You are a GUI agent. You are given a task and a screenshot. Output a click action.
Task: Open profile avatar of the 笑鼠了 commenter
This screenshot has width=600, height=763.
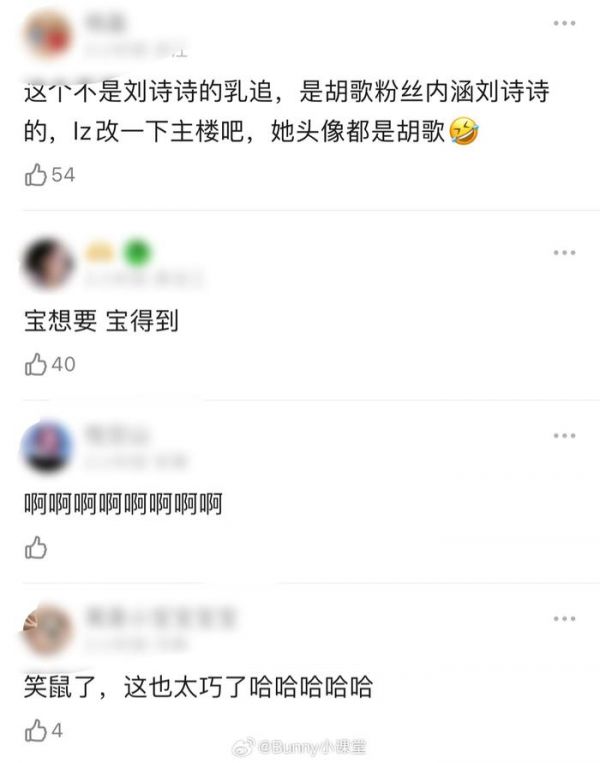(x=48, y=630)
